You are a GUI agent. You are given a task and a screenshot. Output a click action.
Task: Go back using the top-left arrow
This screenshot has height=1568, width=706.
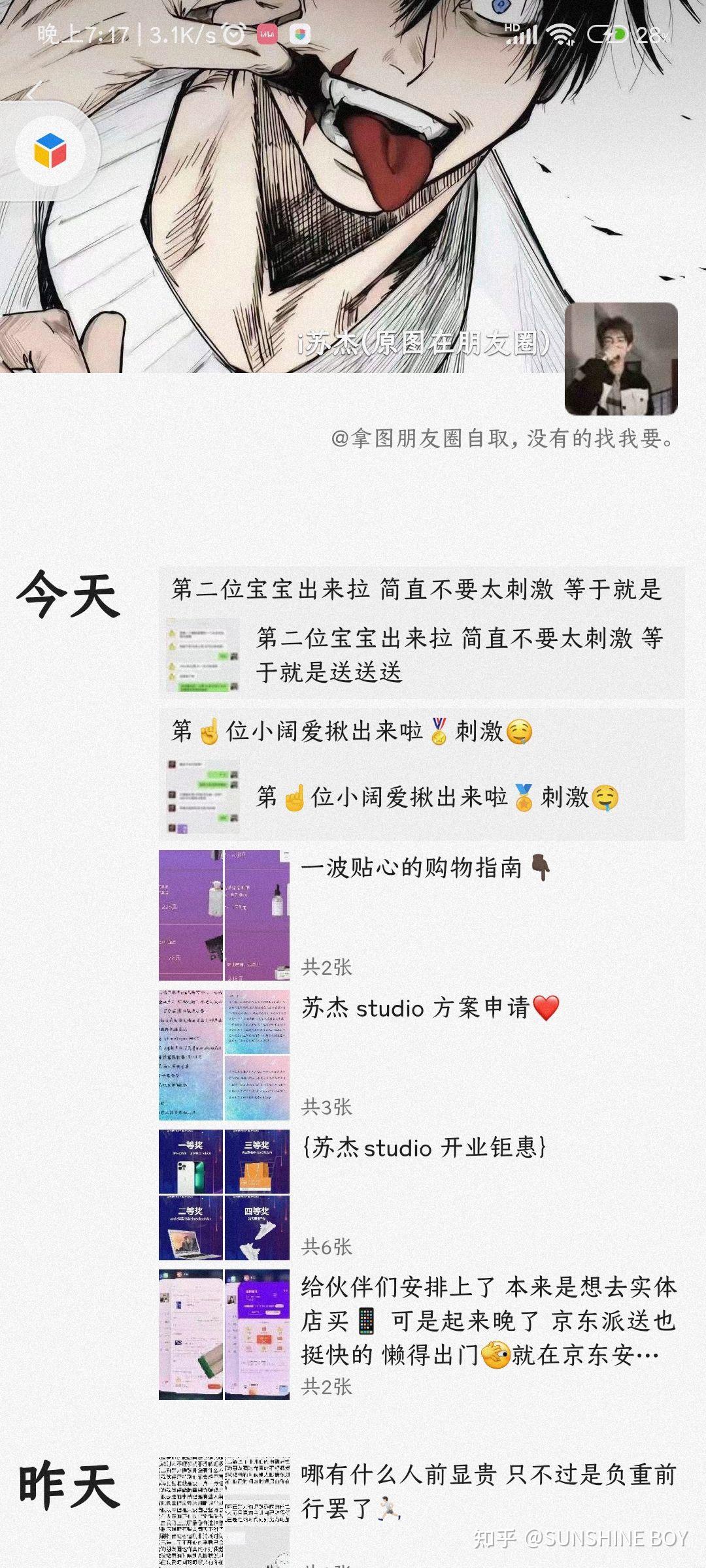(x=35, y=91)
